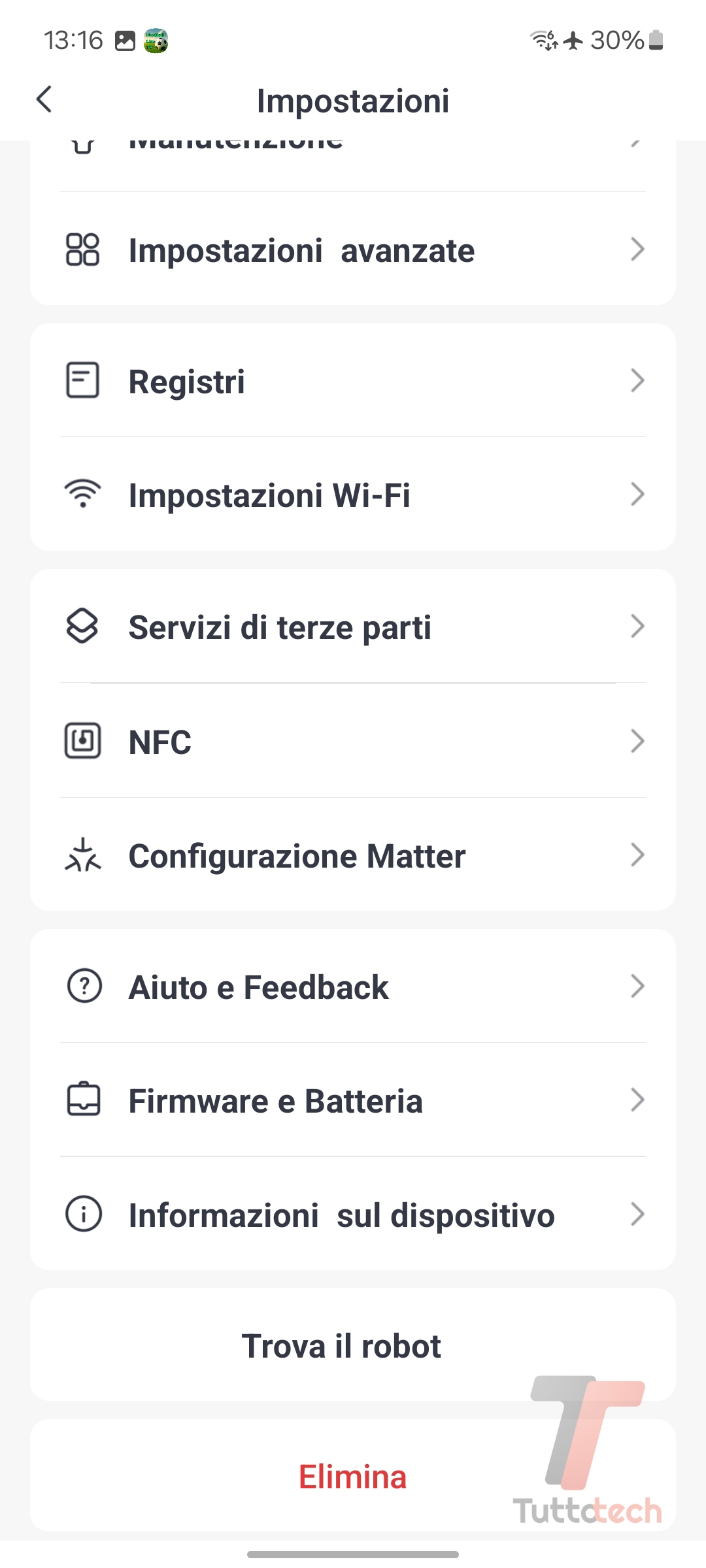
Task: Open Aiuto e Feedback
Action: click(x=353, y=987)
